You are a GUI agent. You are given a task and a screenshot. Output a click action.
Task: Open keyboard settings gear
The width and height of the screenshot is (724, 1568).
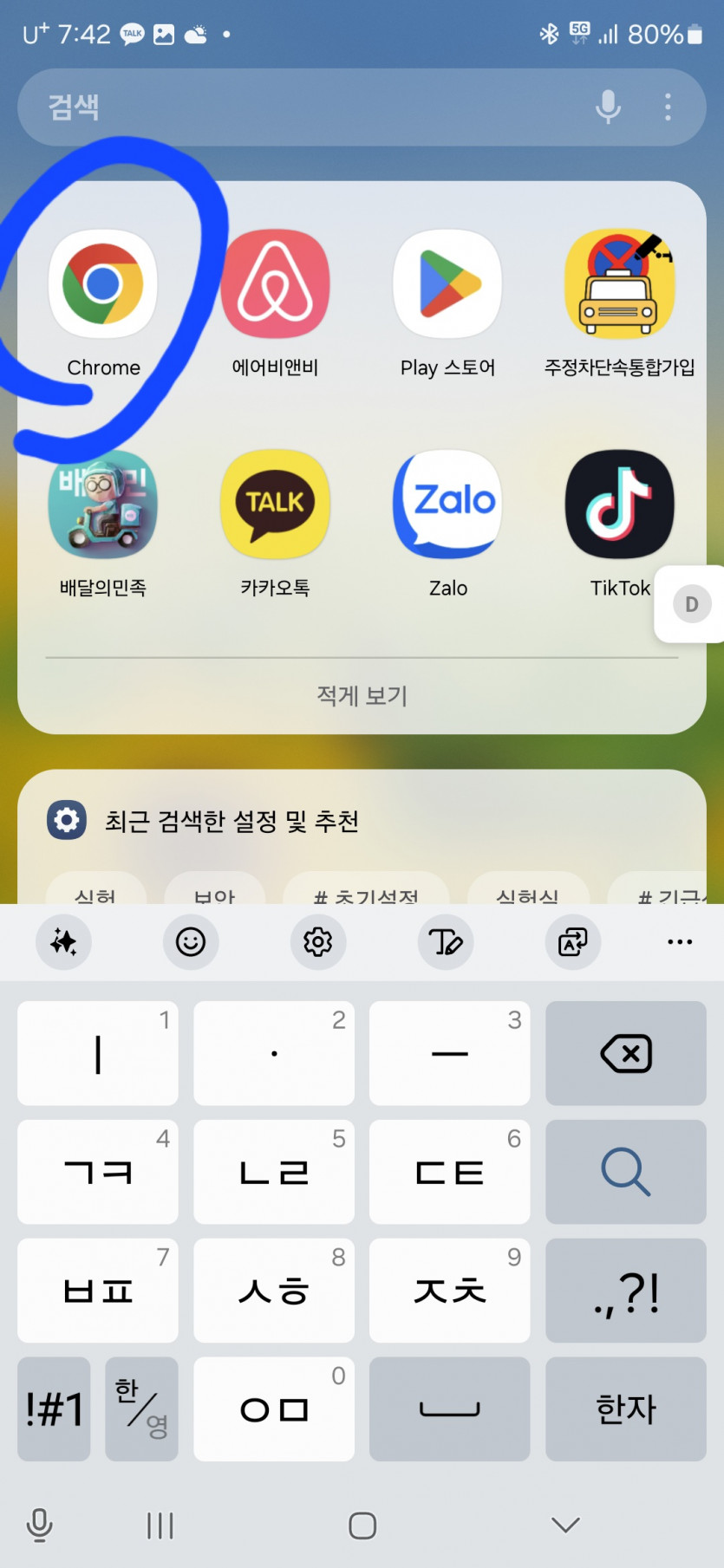pyautogui.click(x=318, y=941)
